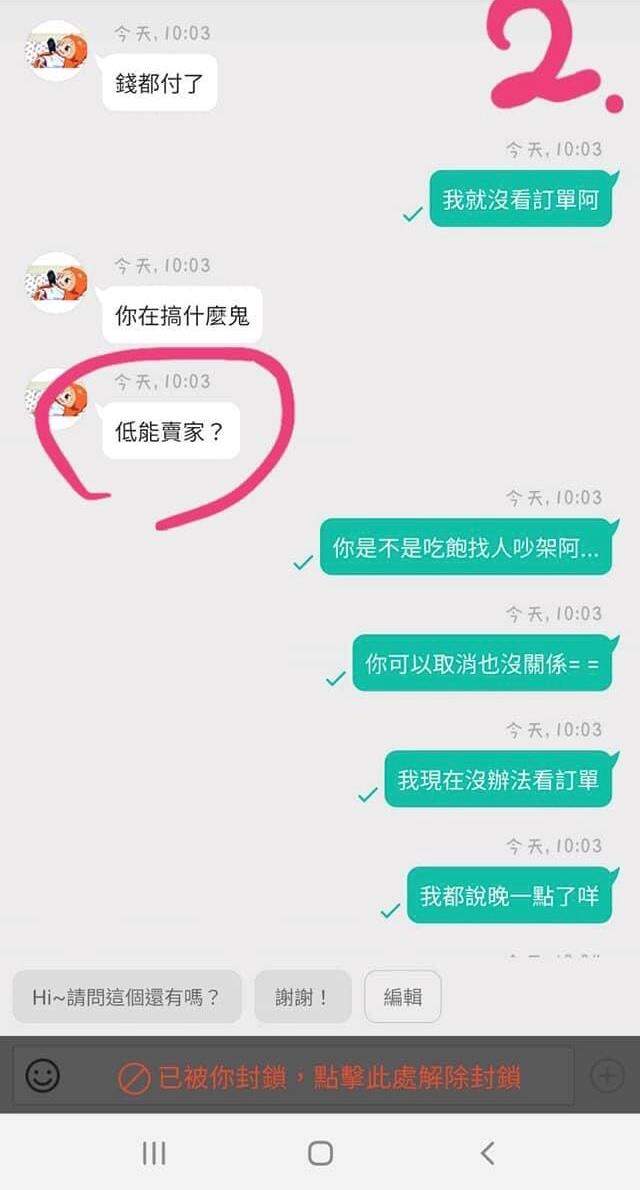
Task: Unblock user via "已被你封鎖" banner
Action: (x=320, y=1077)
